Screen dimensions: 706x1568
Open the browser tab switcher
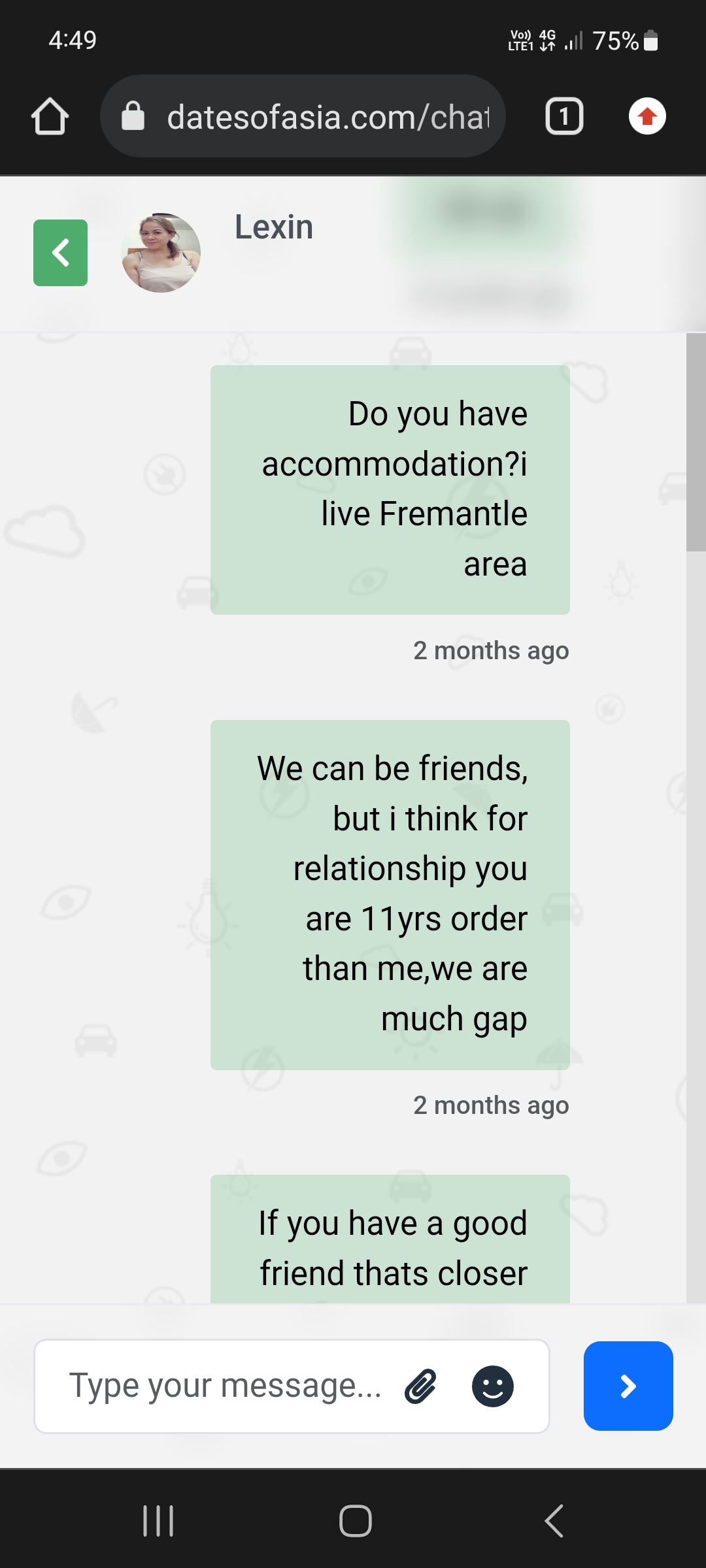[564, 116]
